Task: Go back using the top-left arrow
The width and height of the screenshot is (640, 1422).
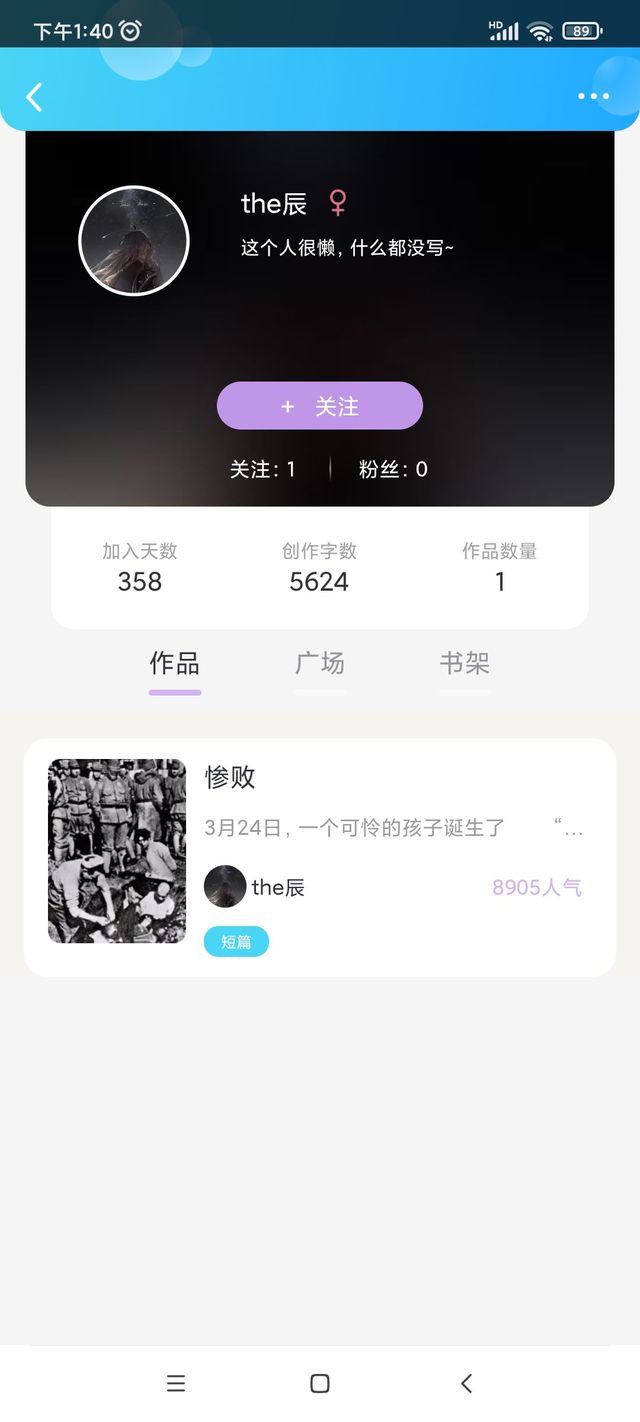Action: tap(35, 97)
